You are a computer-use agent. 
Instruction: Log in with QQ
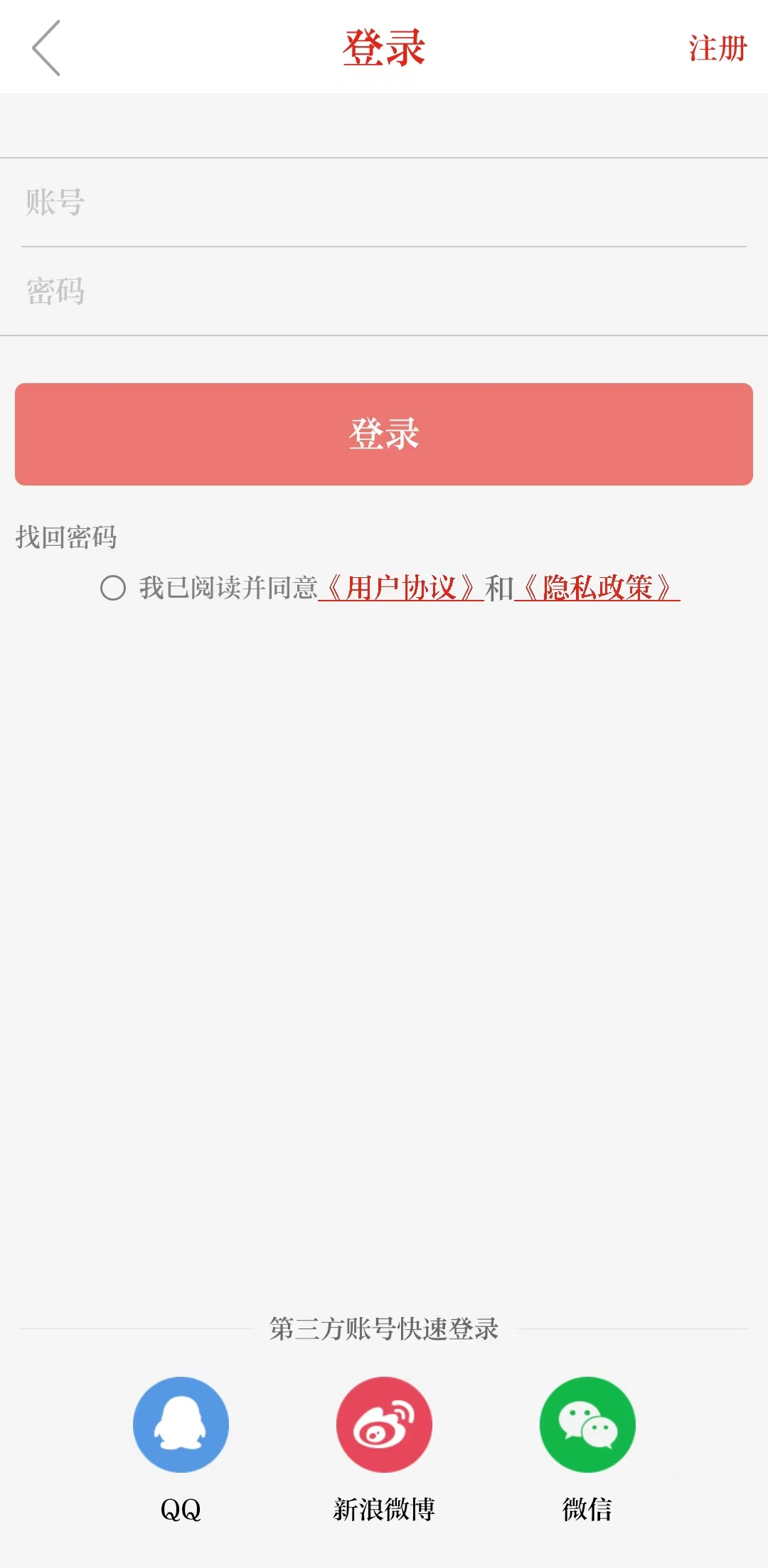tap(181, 1424)
